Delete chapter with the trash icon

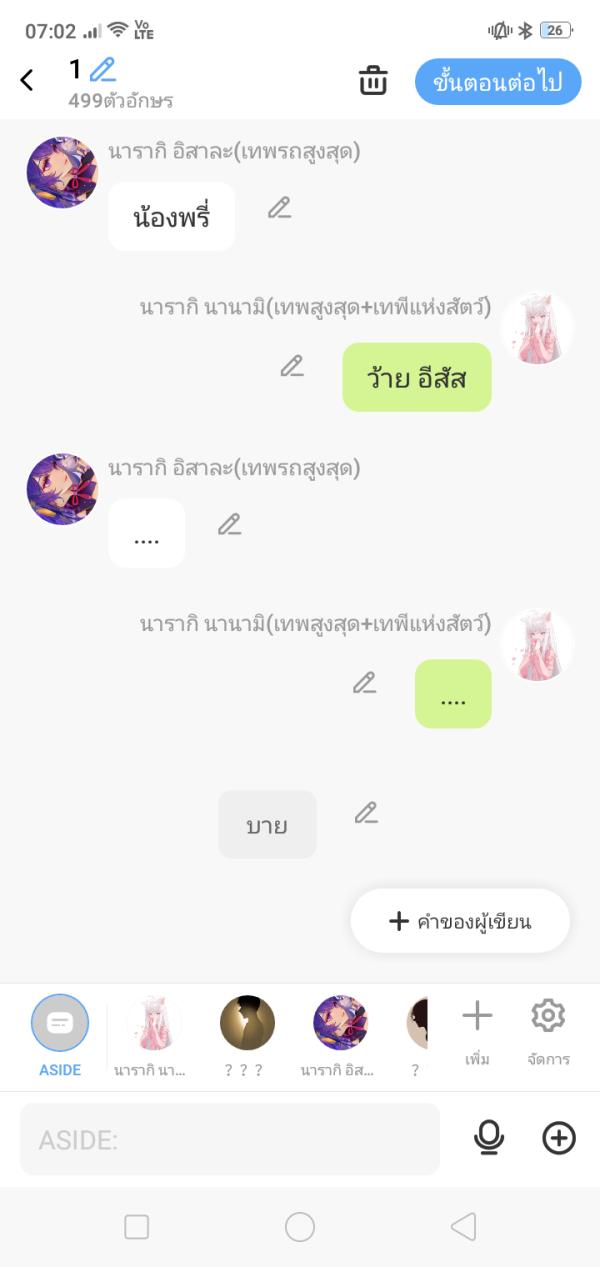tap(373, 81)
